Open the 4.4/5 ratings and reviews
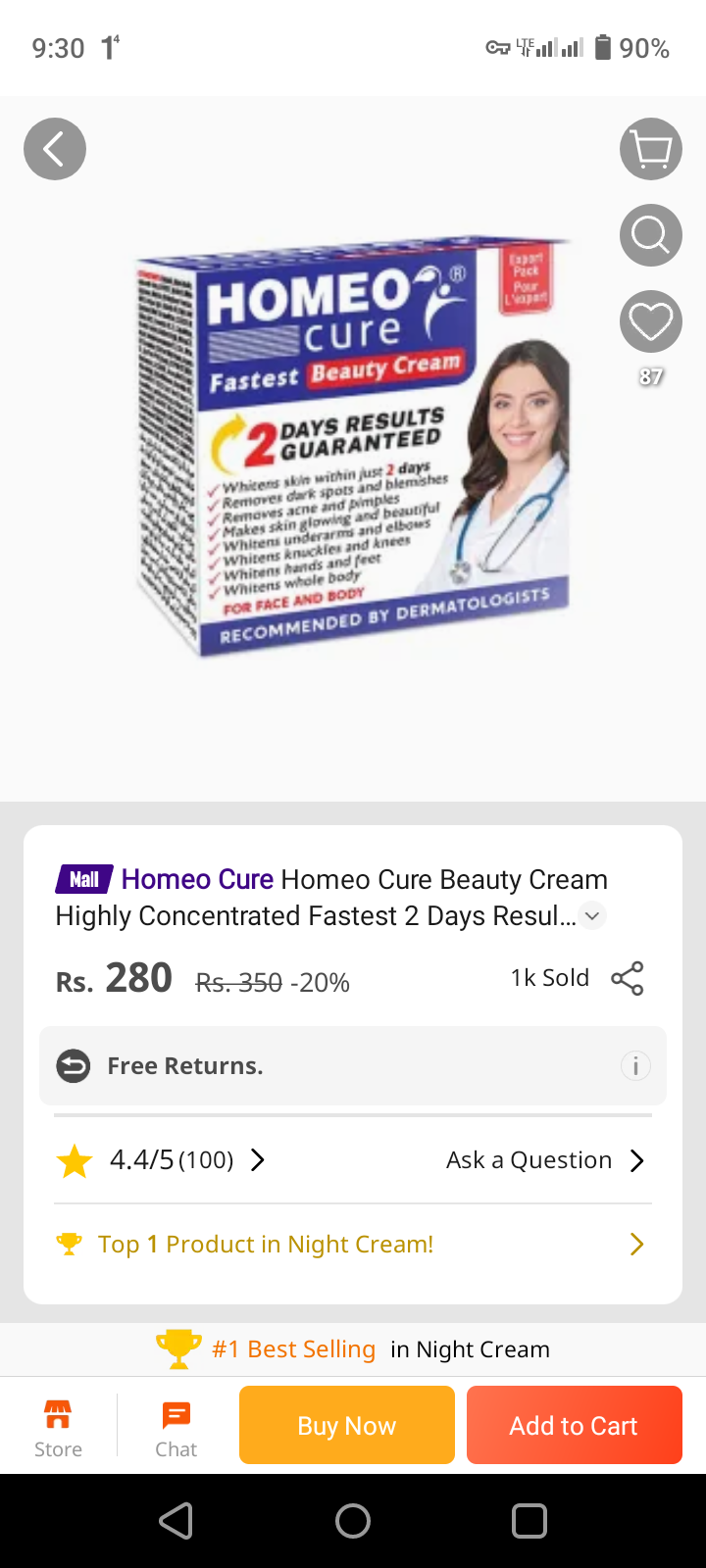Image resolution: width=706 pixels, height=1568 pixels. [x=162, y=1160]
